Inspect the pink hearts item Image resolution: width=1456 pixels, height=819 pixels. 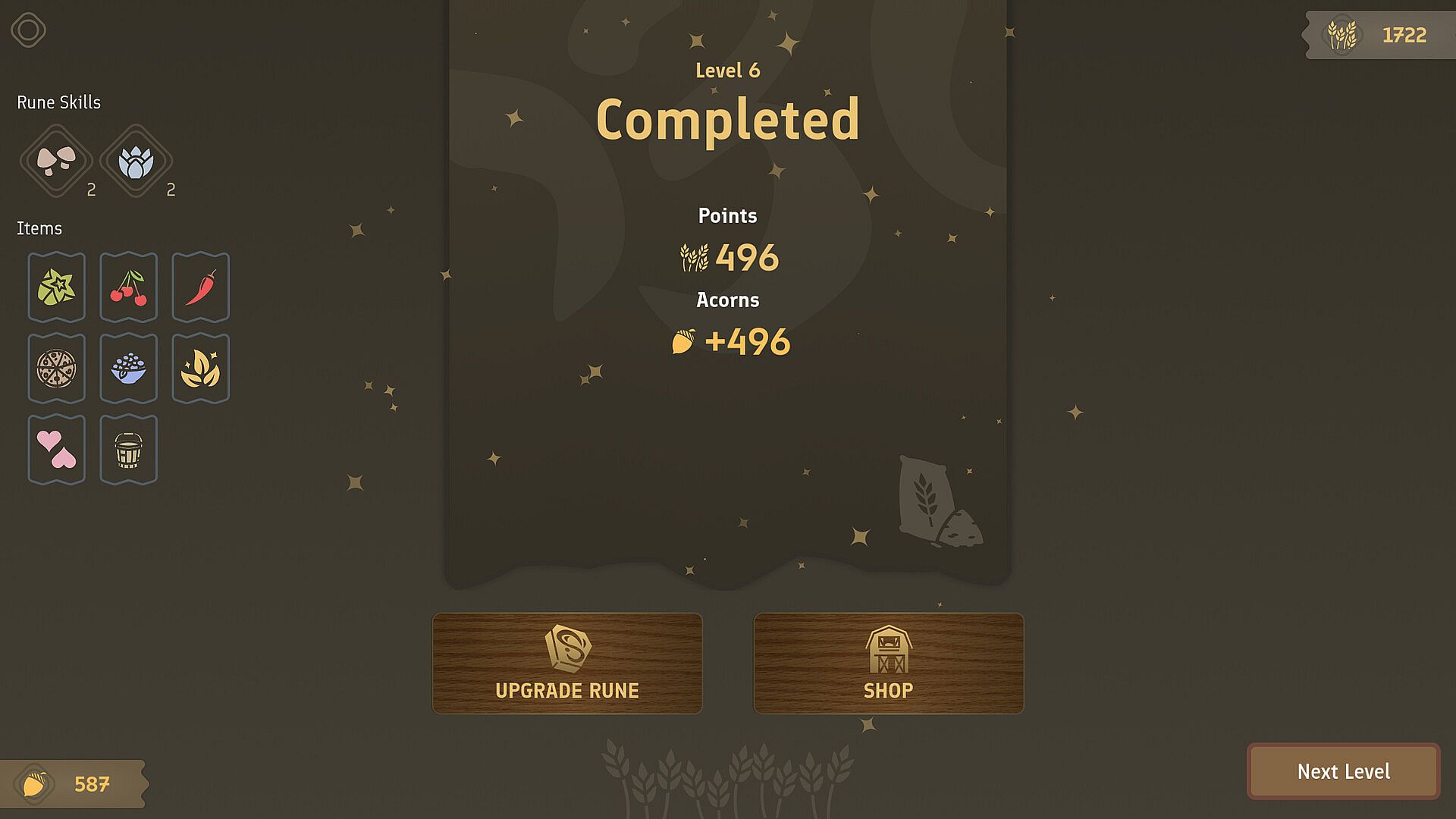coord(57,450)
